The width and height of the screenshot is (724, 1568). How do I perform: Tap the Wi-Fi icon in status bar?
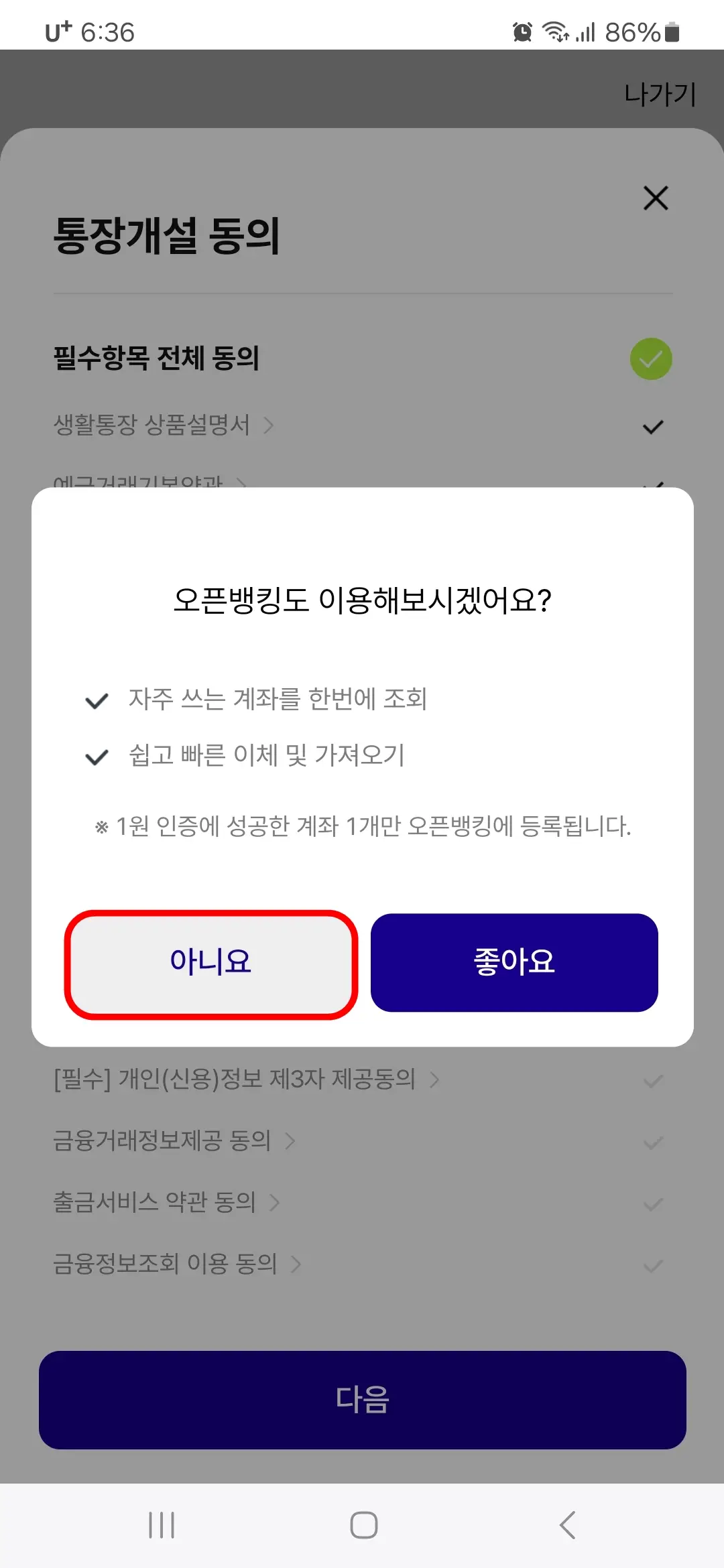click(554, 31)
